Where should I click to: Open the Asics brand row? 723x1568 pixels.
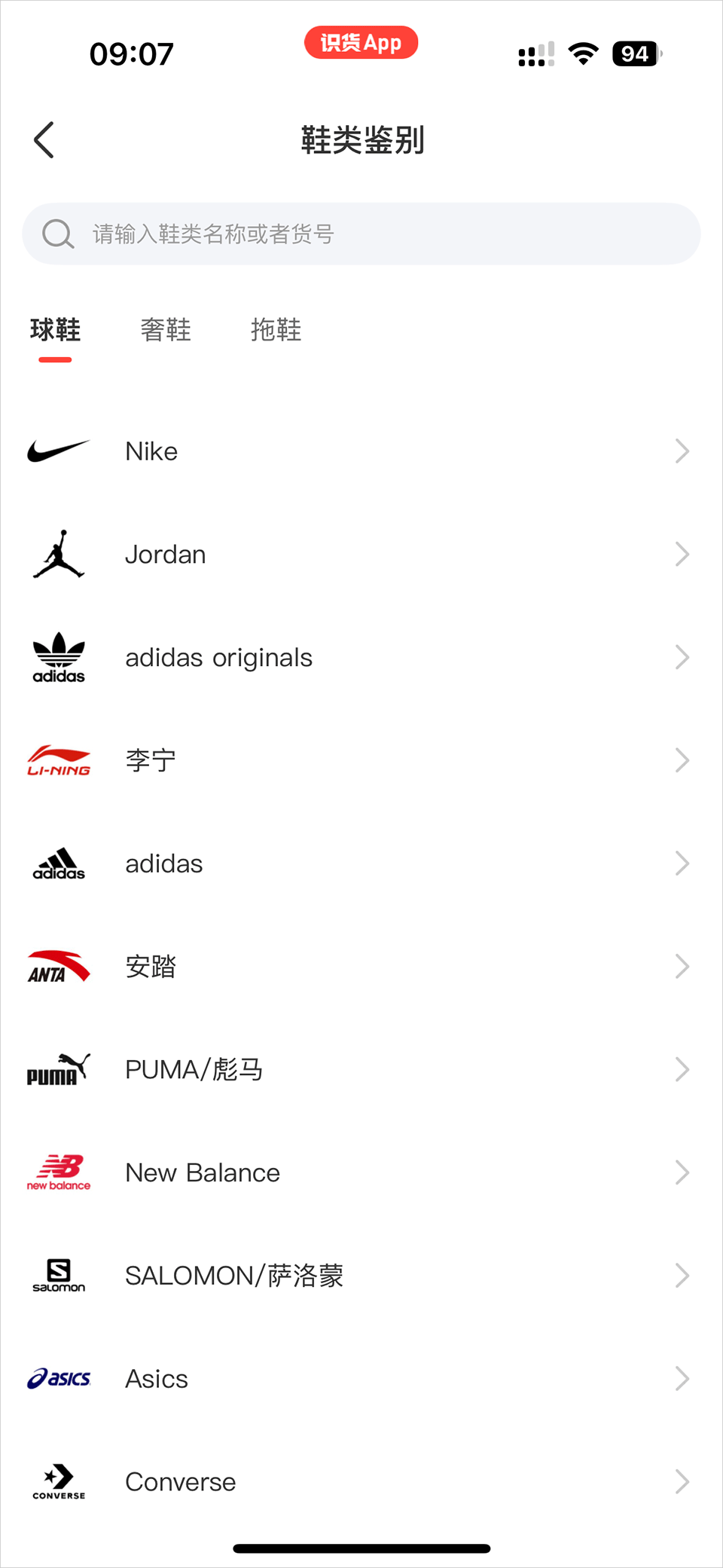[360, 1379]
